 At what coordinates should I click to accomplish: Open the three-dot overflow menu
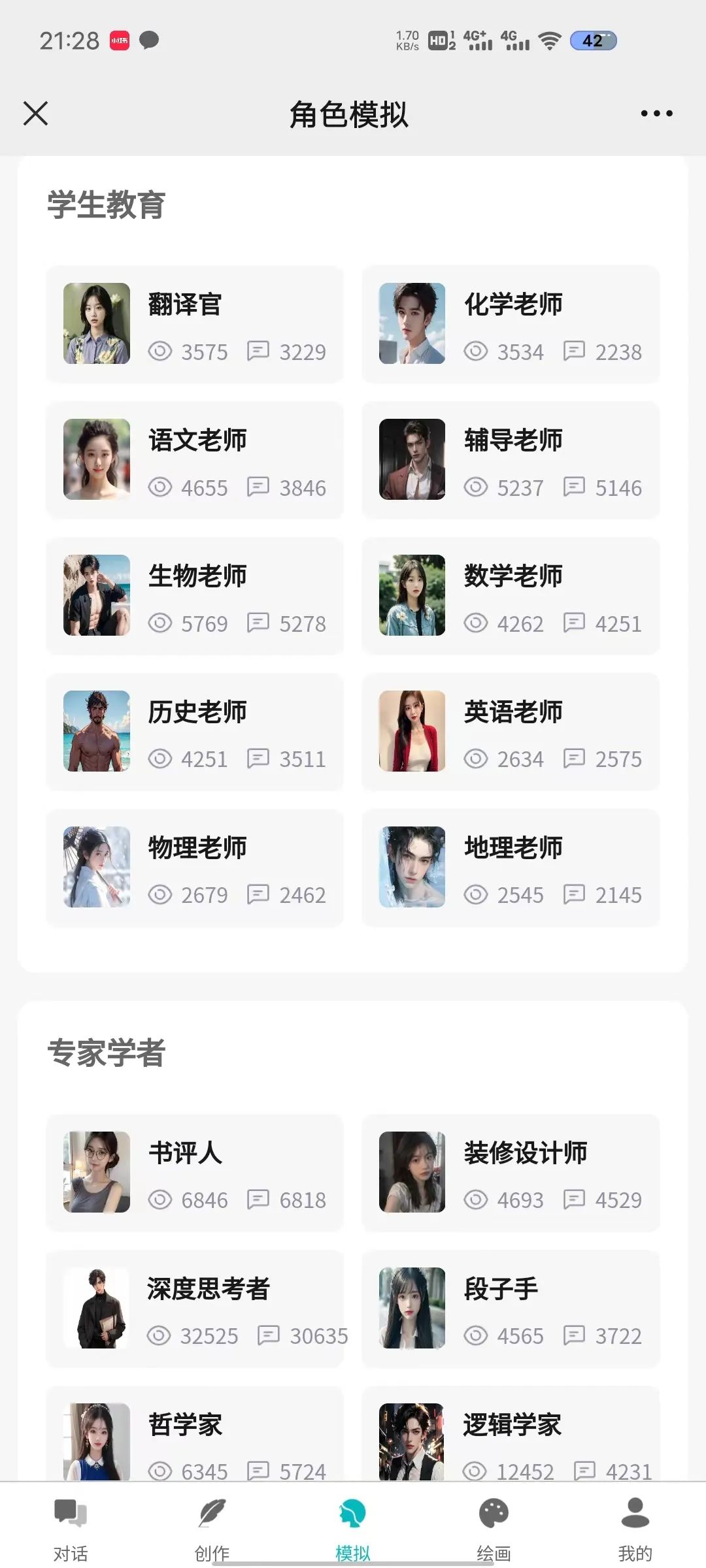pyautogui.click(x=656, y=114)
